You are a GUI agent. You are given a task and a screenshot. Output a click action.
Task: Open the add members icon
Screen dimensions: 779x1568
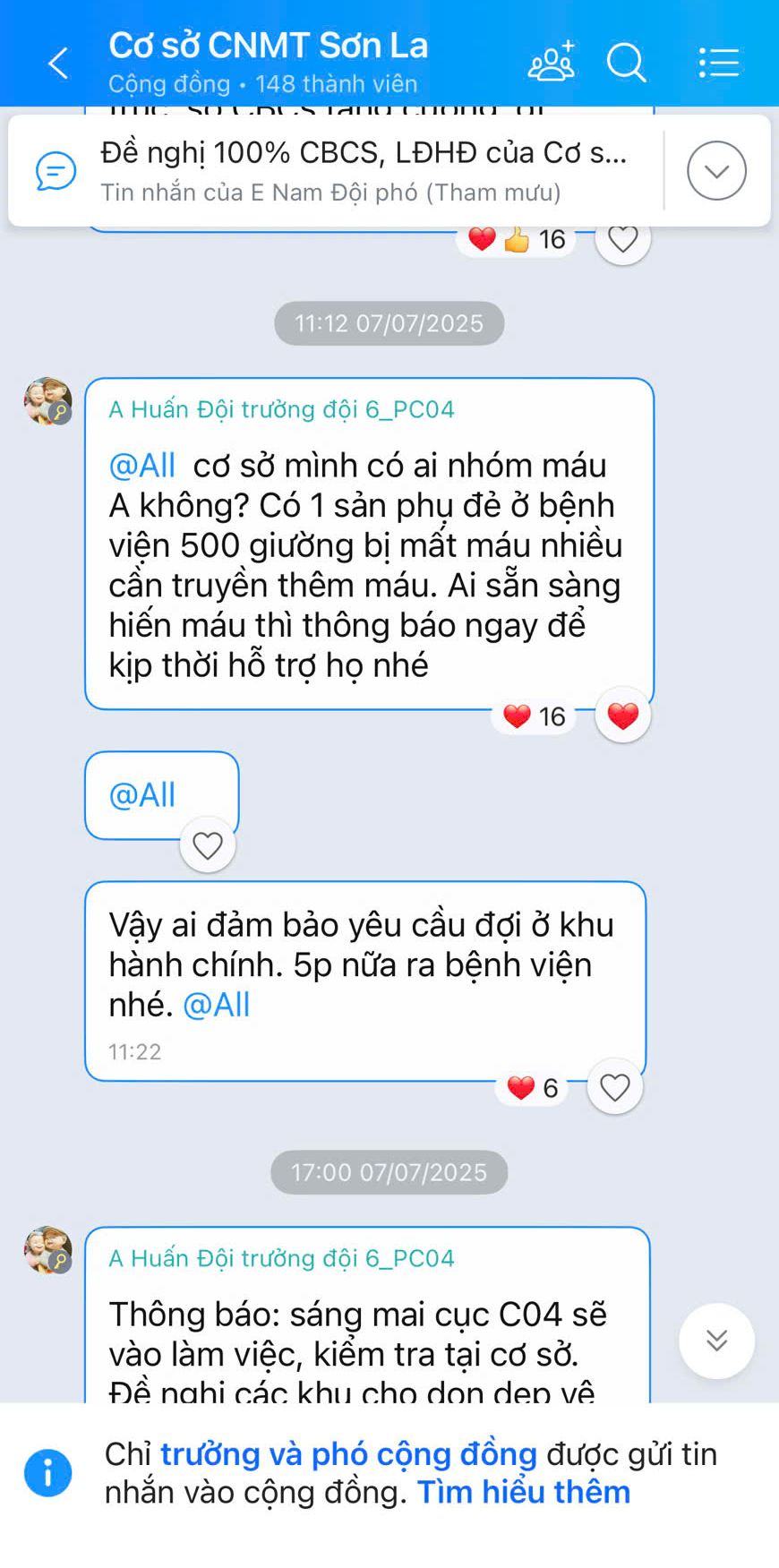point(551,63)
